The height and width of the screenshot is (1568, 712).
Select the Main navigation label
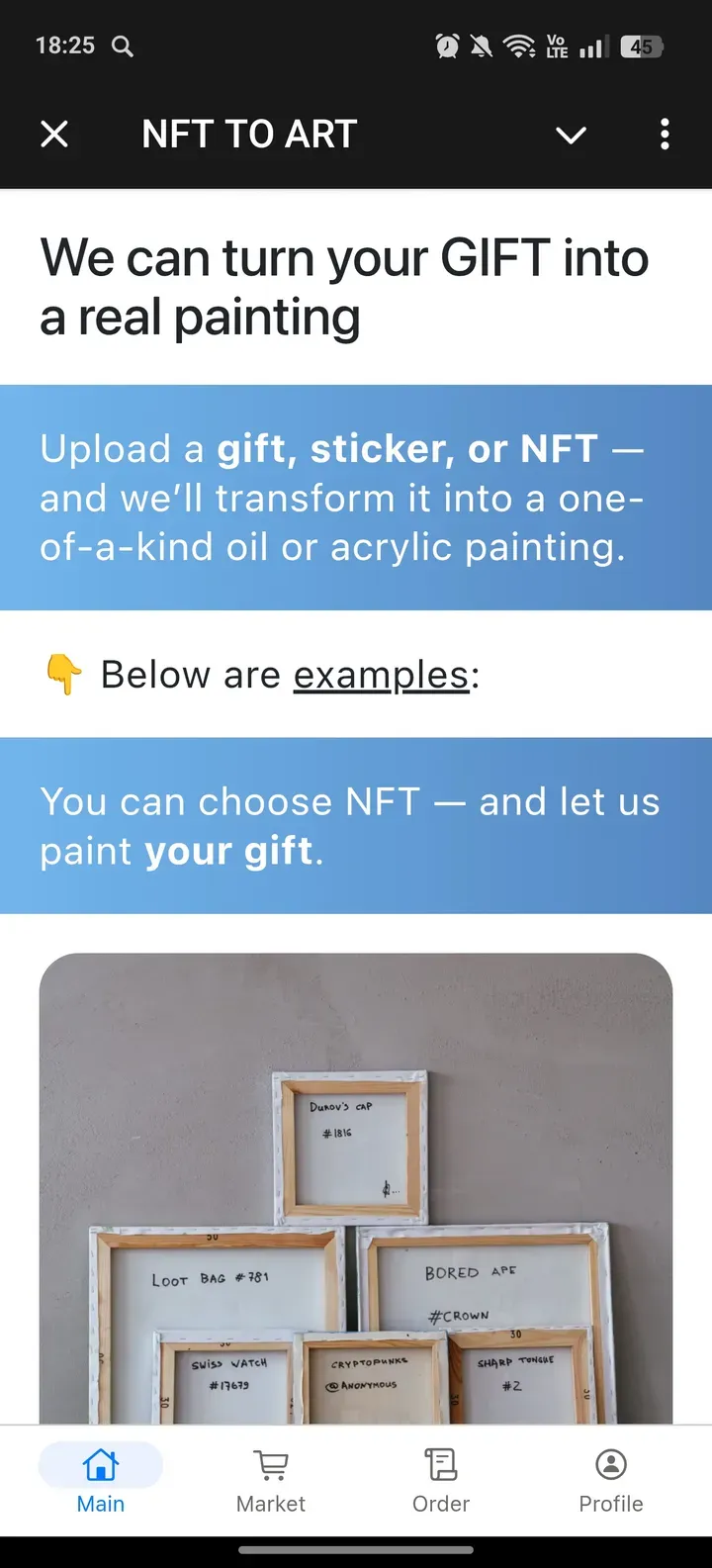point(100,1504)
